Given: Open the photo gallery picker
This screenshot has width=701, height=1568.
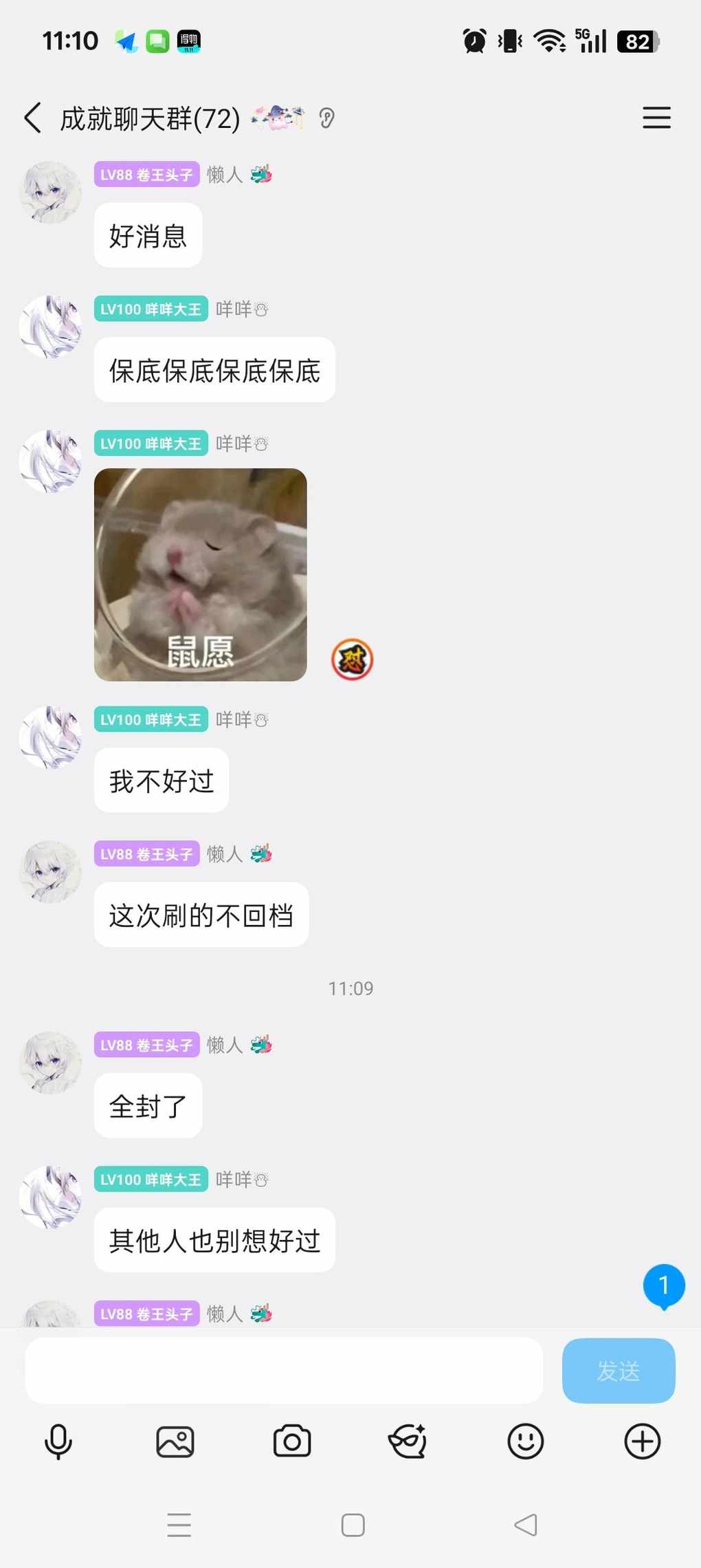Looking at the screenshot, I should point(175,1441).
